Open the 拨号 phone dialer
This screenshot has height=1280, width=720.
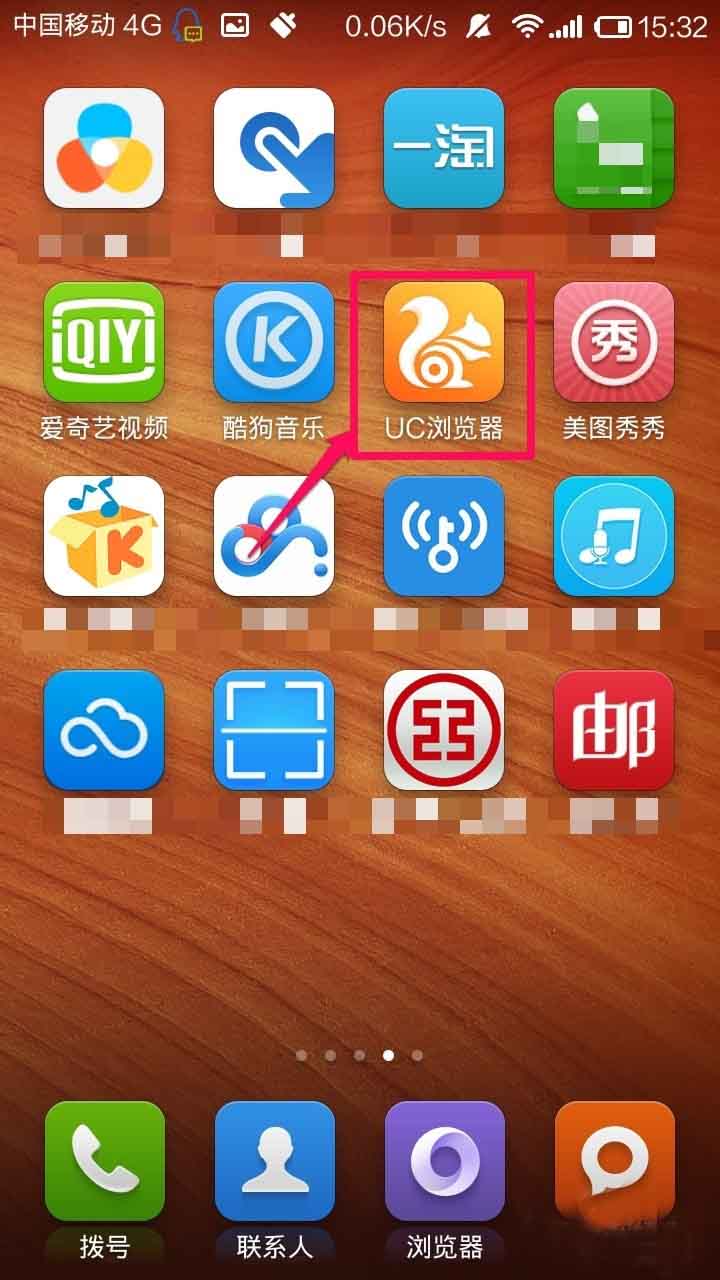point(104,1161)
